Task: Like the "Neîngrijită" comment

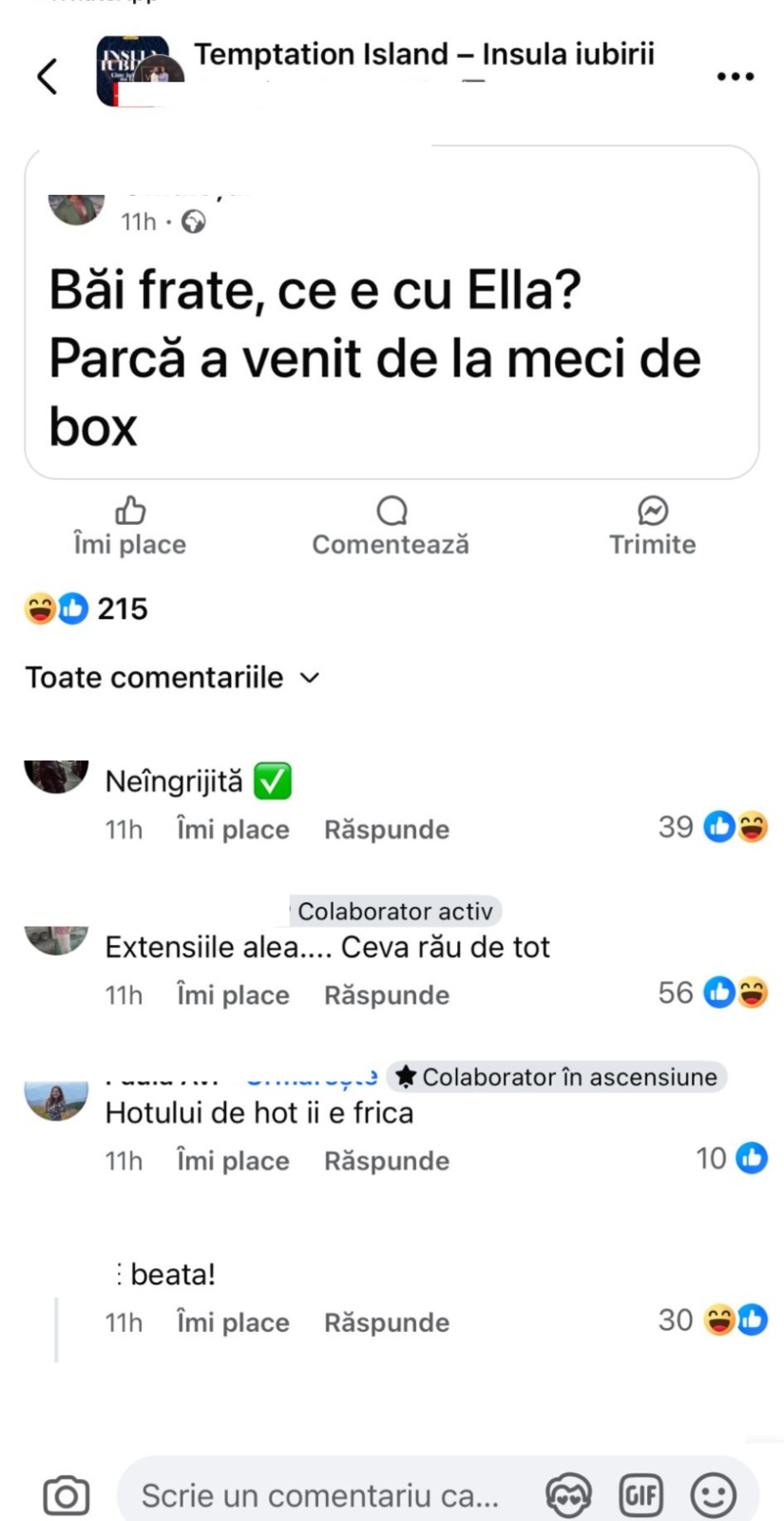Action: 233,830
